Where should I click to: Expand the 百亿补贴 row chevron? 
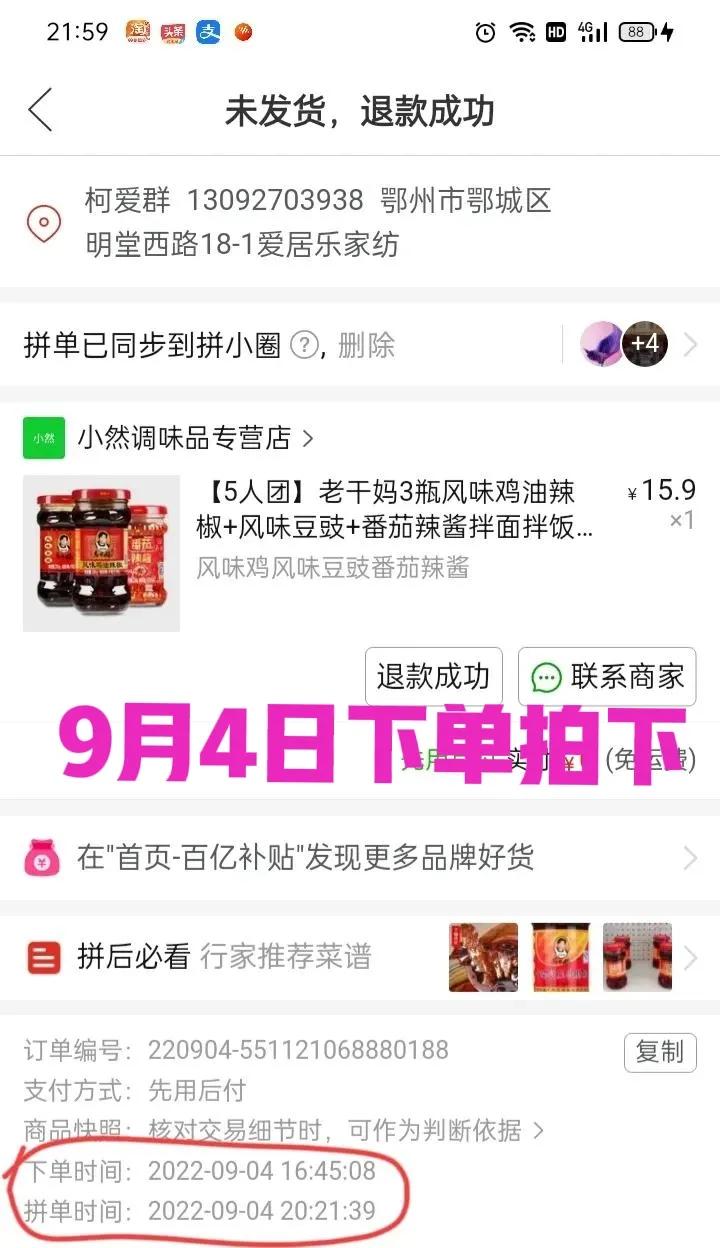click(x=692, y=857)
